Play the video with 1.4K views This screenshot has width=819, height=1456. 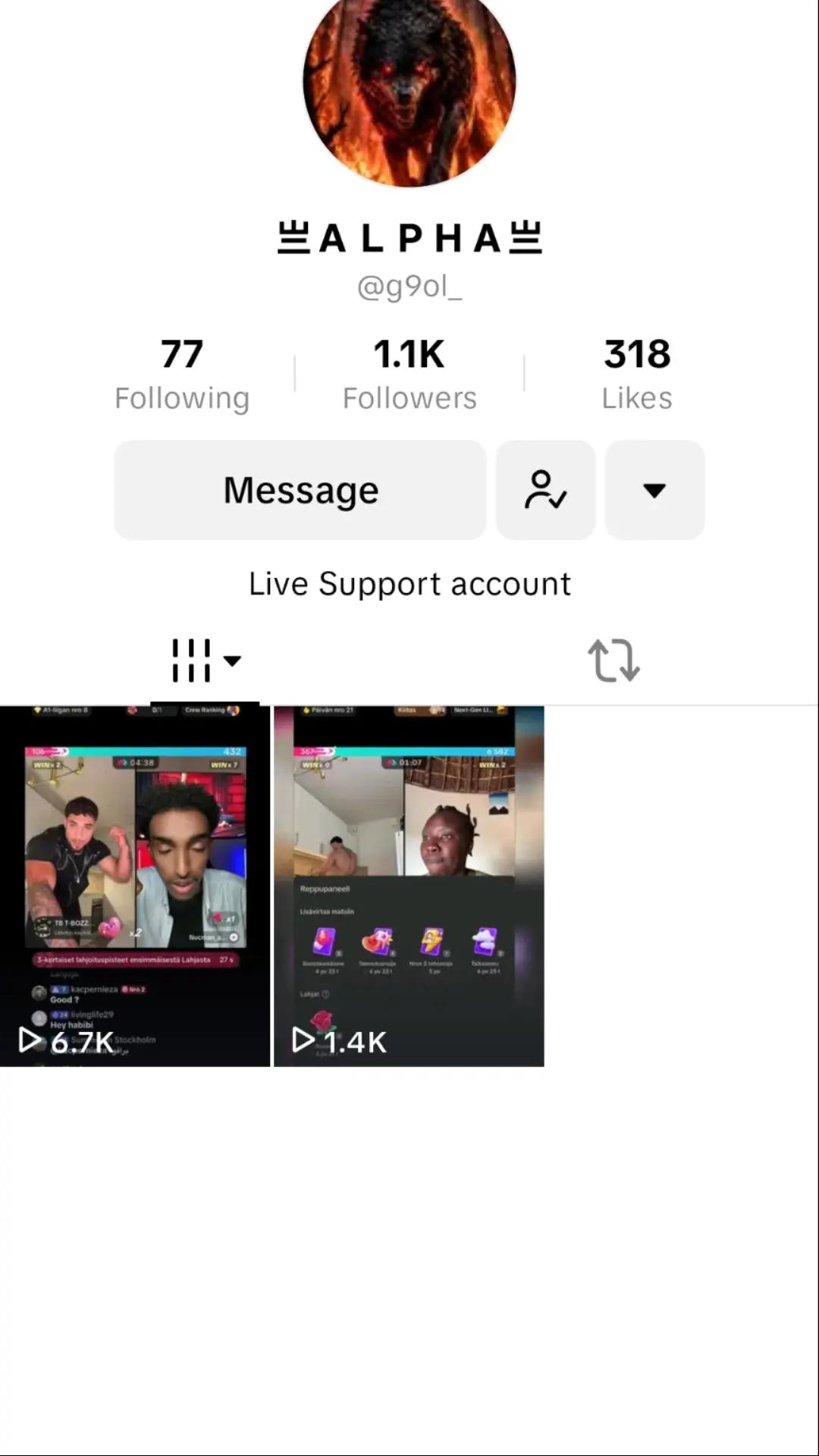[x=409, y=886]
